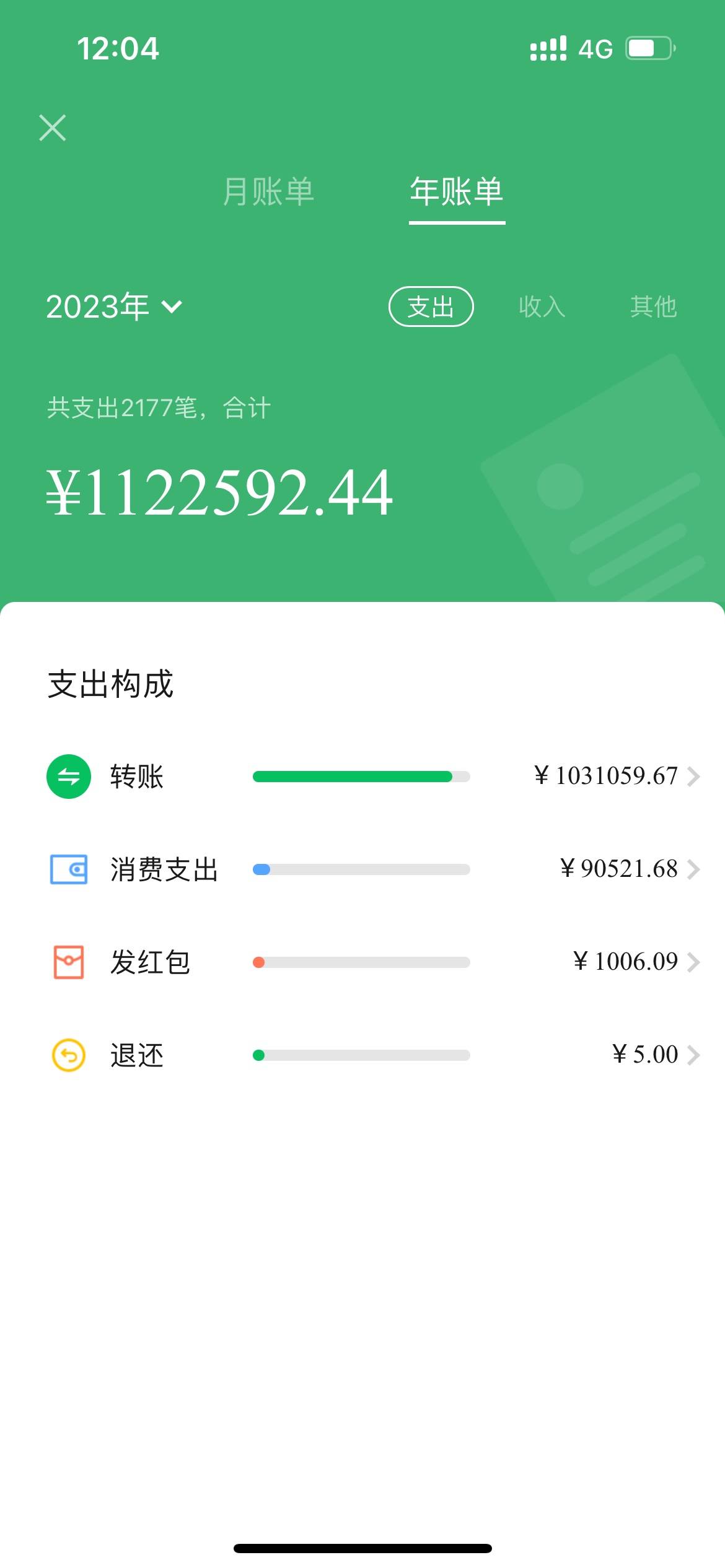Open the 2023年 year dropdown
Image resolution: width=725 pixels, height=1568 pixels.
click(114, 307)
